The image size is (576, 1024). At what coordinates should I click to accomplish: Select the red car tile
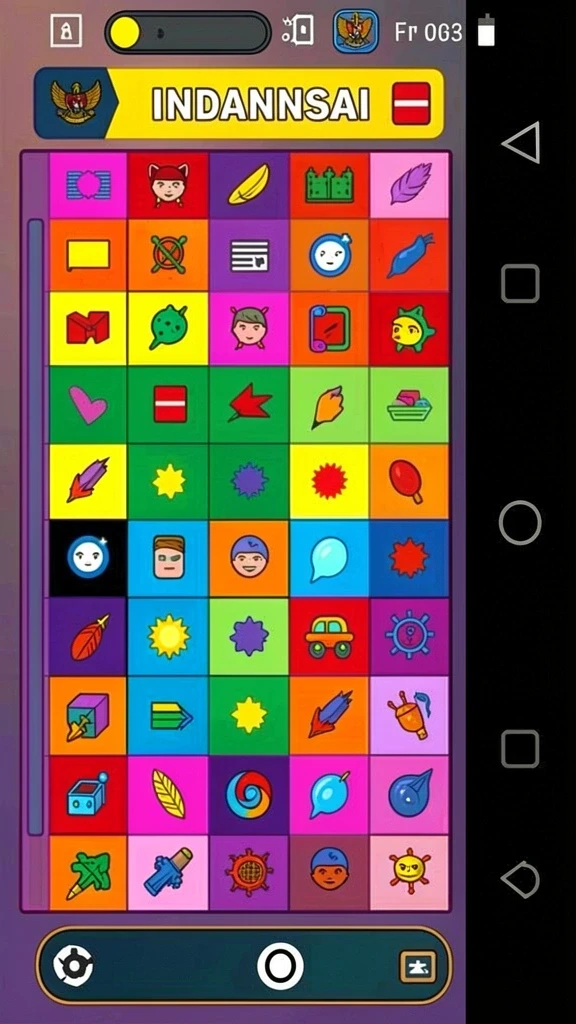click(x=329, y=637)
